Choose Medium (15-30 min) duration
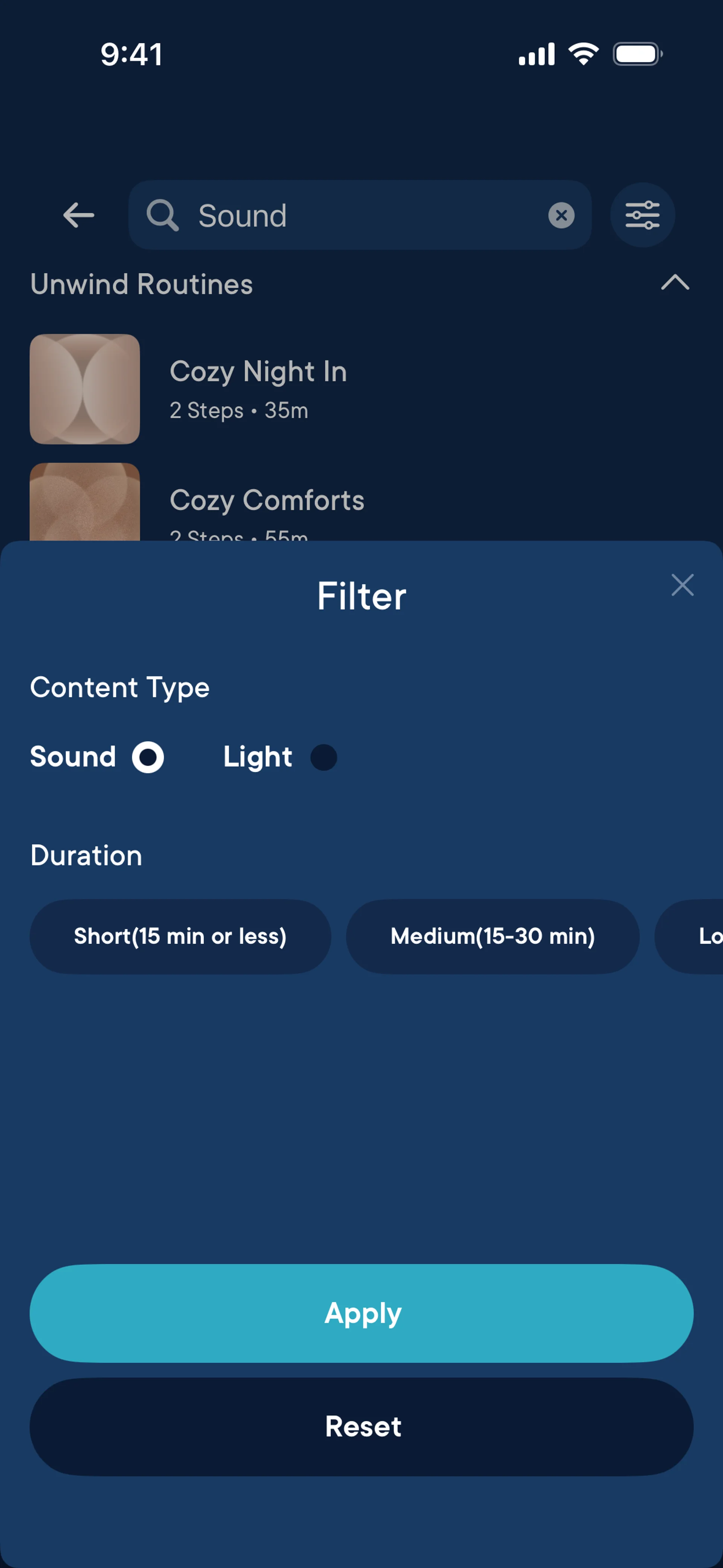The image size is (723, 1568). click(492, 936)
